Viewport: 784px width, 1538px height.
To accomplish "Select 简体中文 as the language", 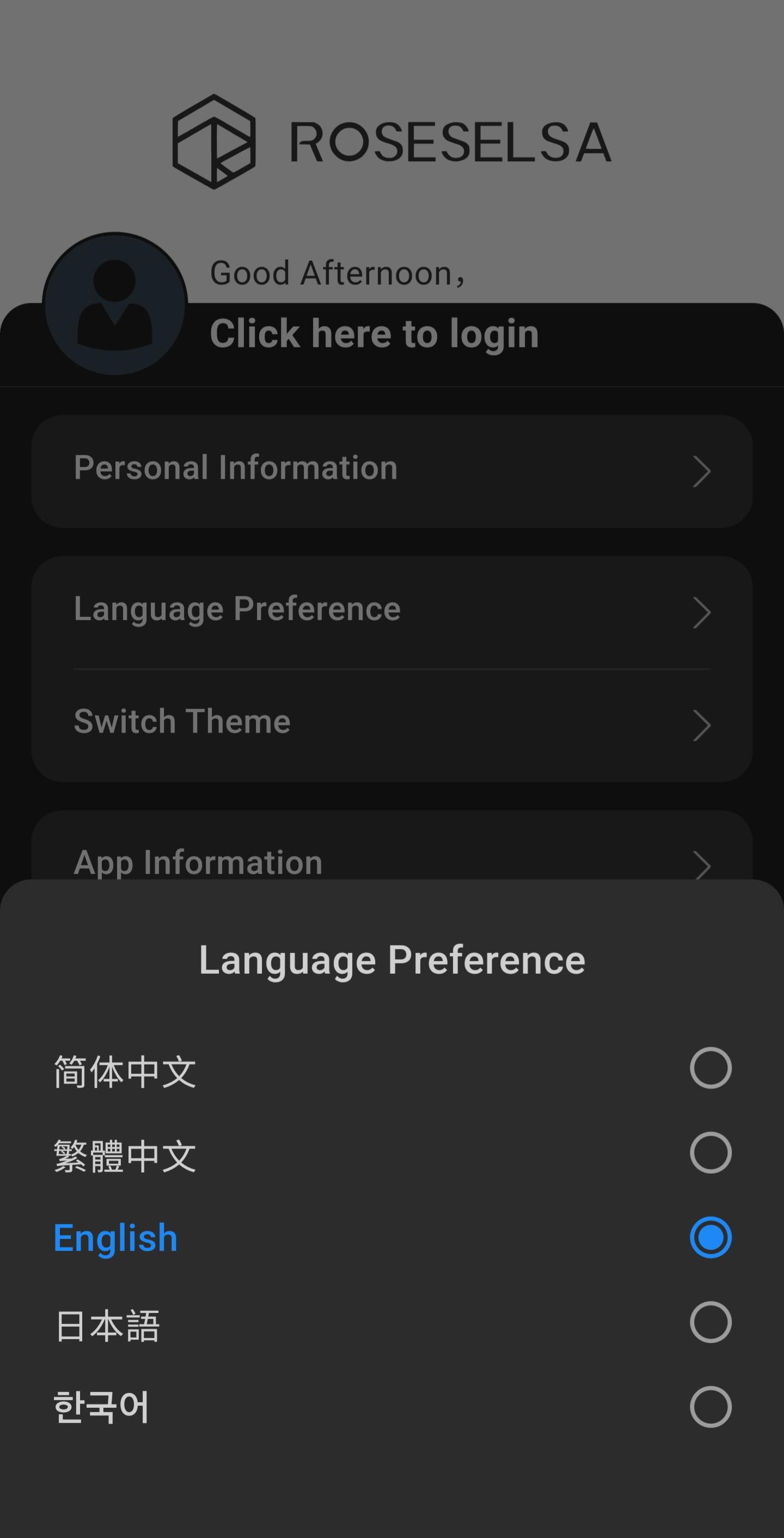I will tap(710, 1068).
